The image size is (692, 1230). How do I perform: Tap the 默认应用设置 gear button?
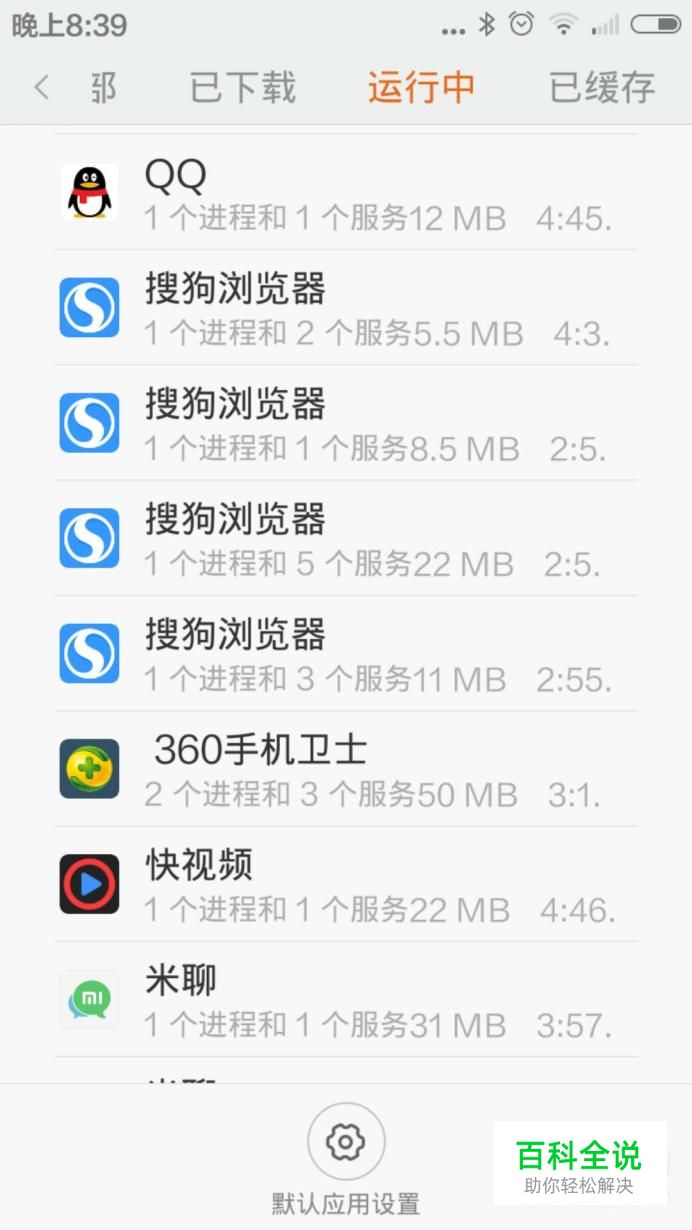(346, 1142)
